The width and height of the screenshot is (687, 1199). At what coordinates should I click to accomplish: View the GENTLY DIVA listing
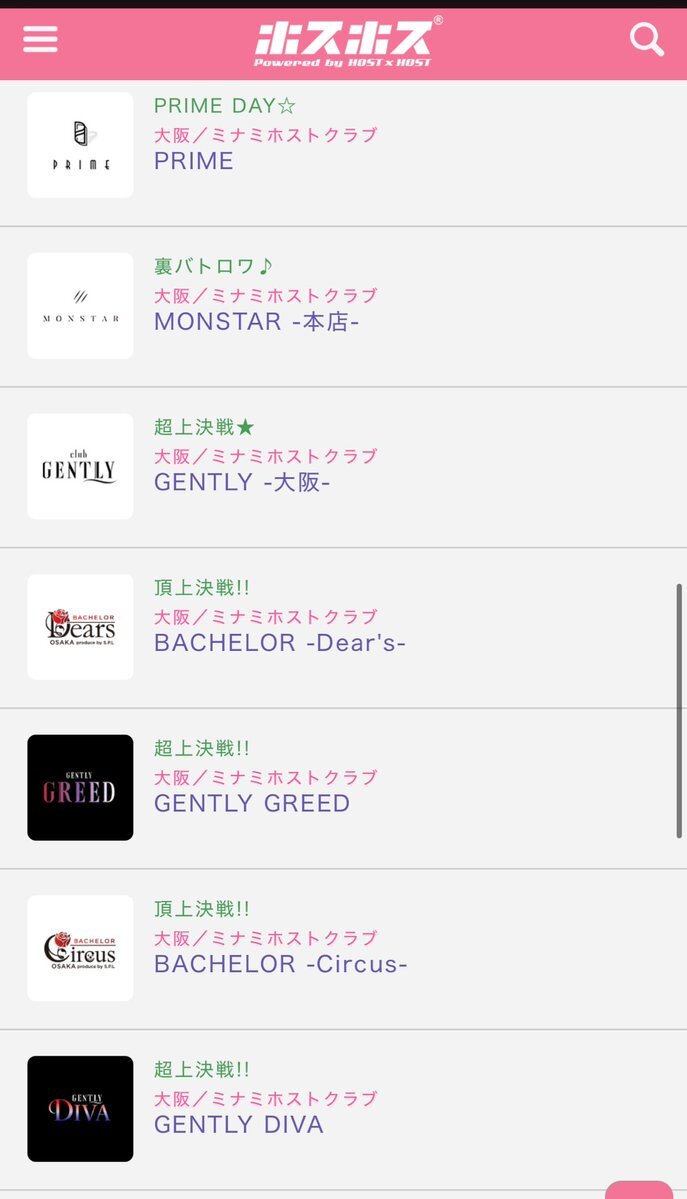tap(344, 1110)
